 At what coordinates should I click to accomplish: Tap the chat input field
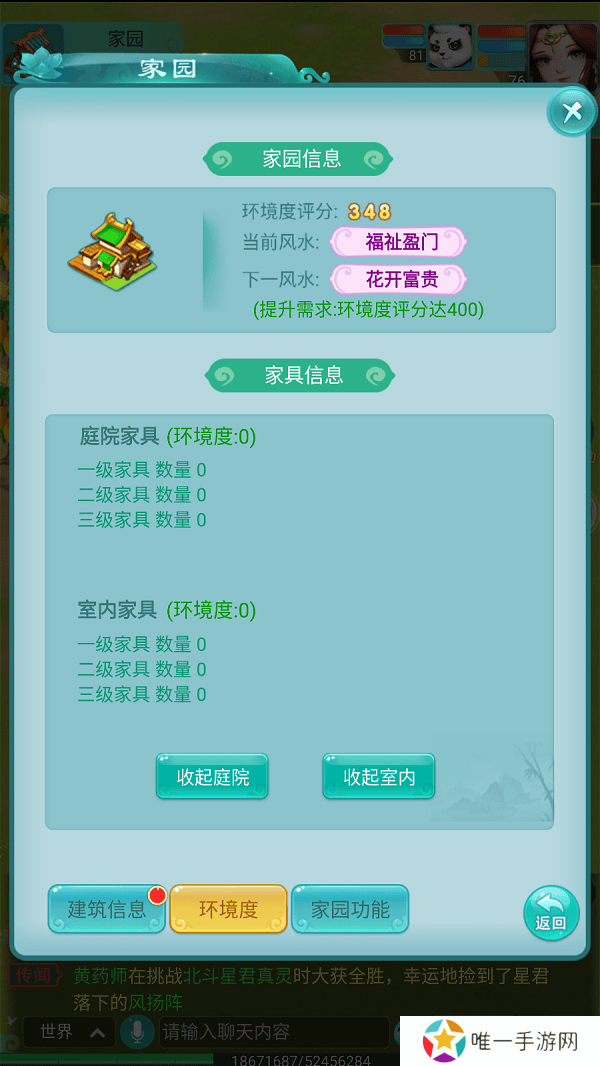point(270,1031)
